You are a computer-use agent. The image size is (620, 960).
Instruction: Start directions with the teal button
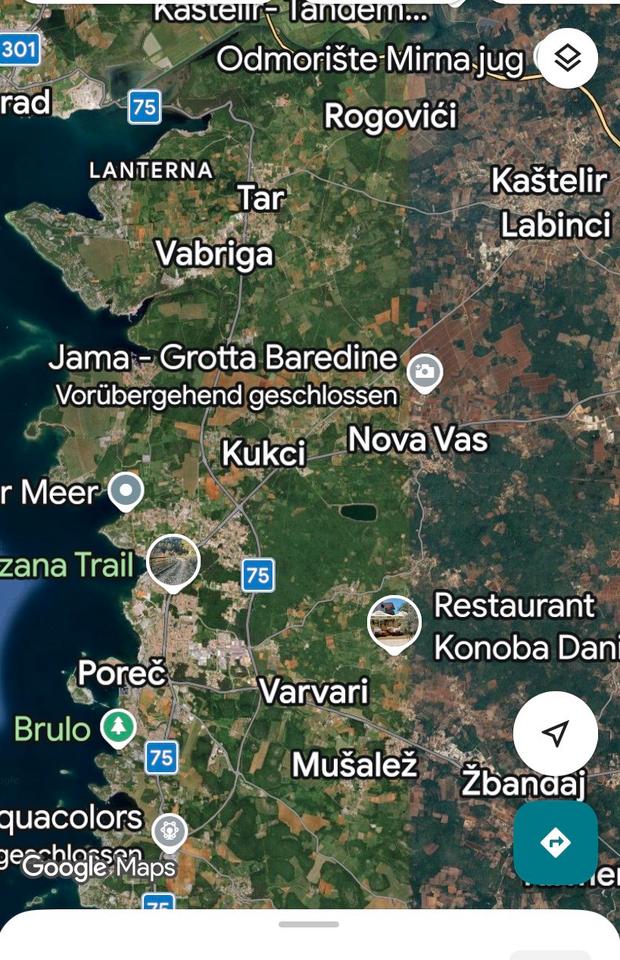[x=555, y=843]
